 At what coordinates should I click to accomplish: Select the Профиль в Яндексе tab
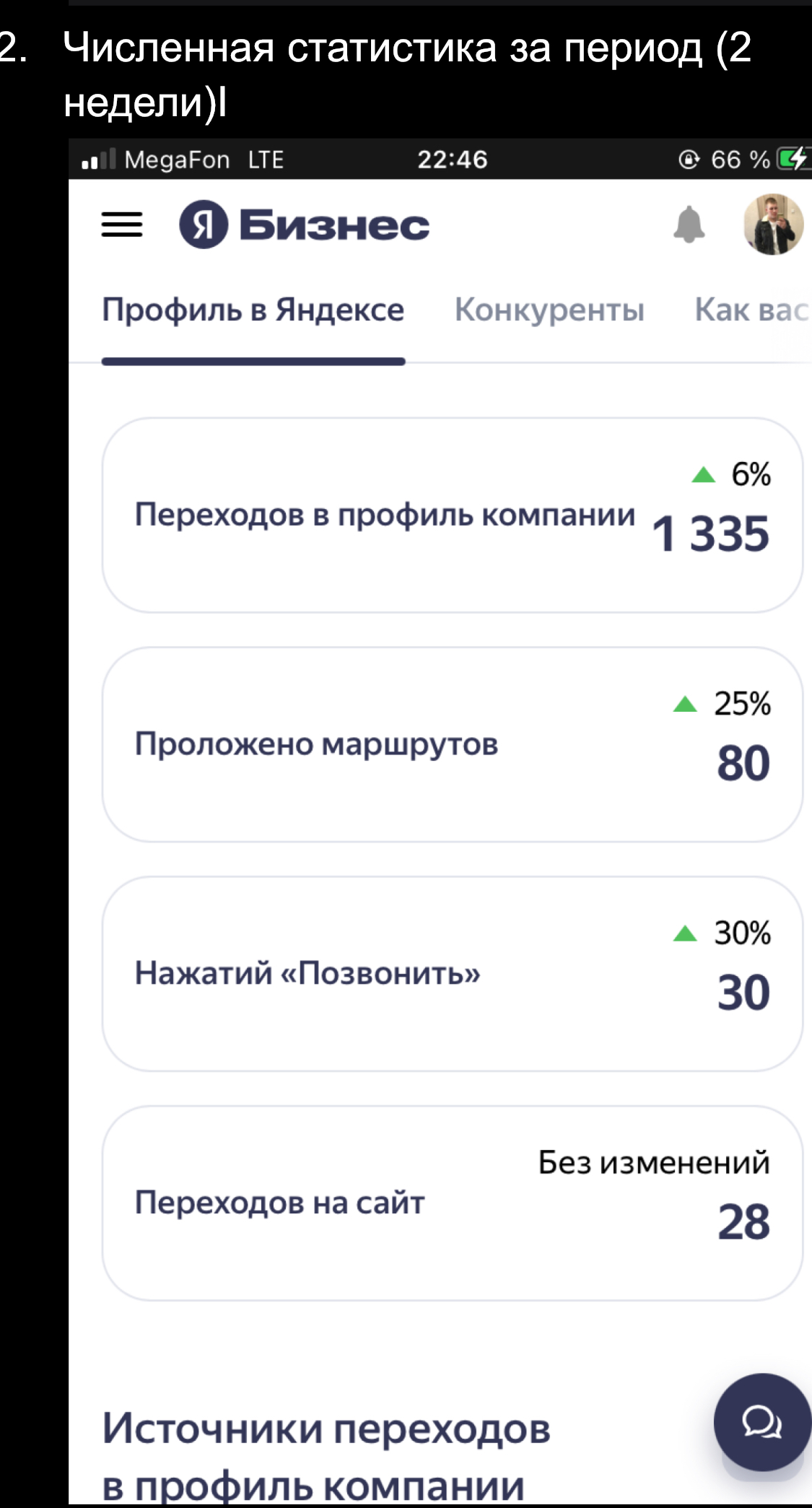pyautogui.click(x=253, y=310)
